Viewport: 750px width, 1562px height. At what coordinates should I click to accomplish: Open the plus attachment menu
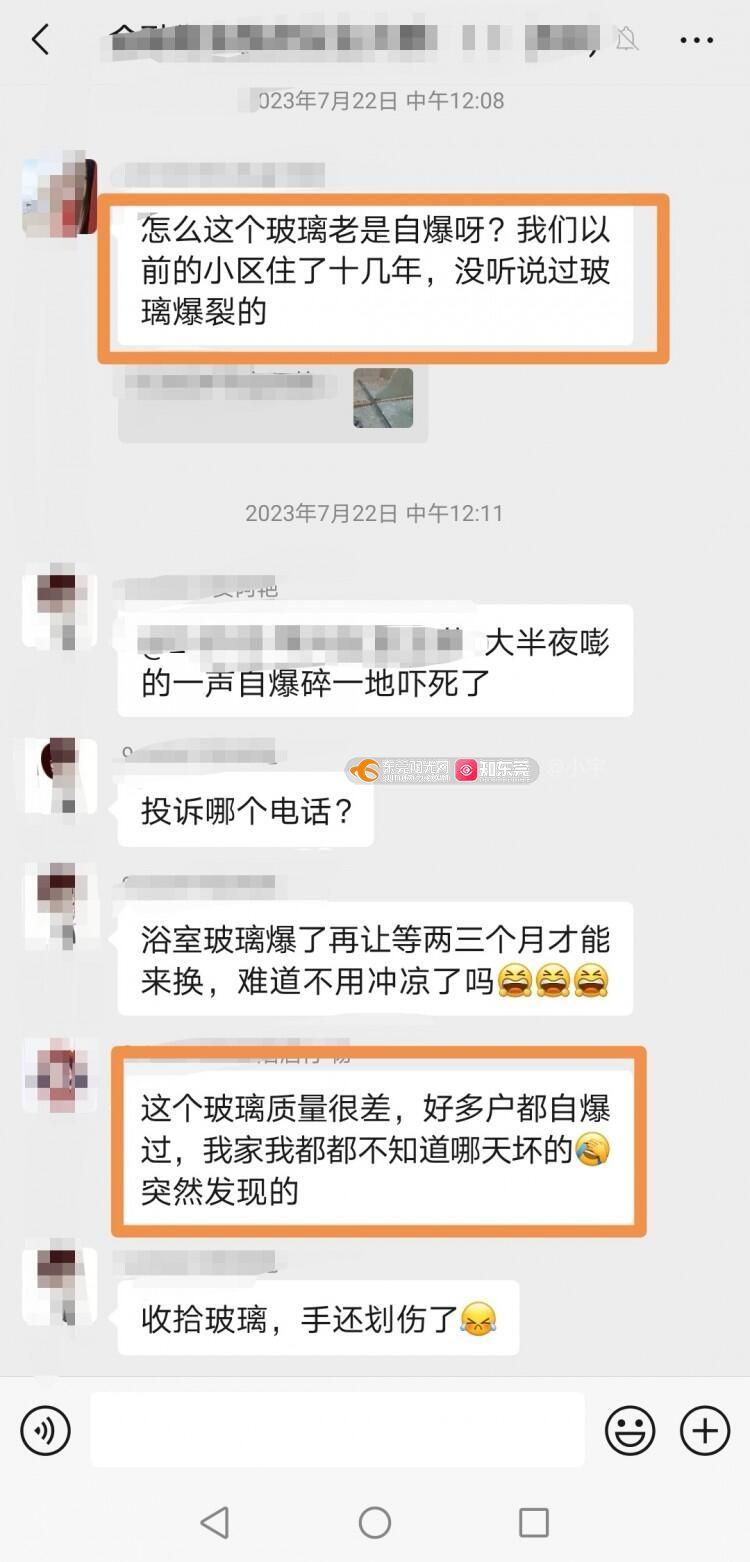(705, 1431)
